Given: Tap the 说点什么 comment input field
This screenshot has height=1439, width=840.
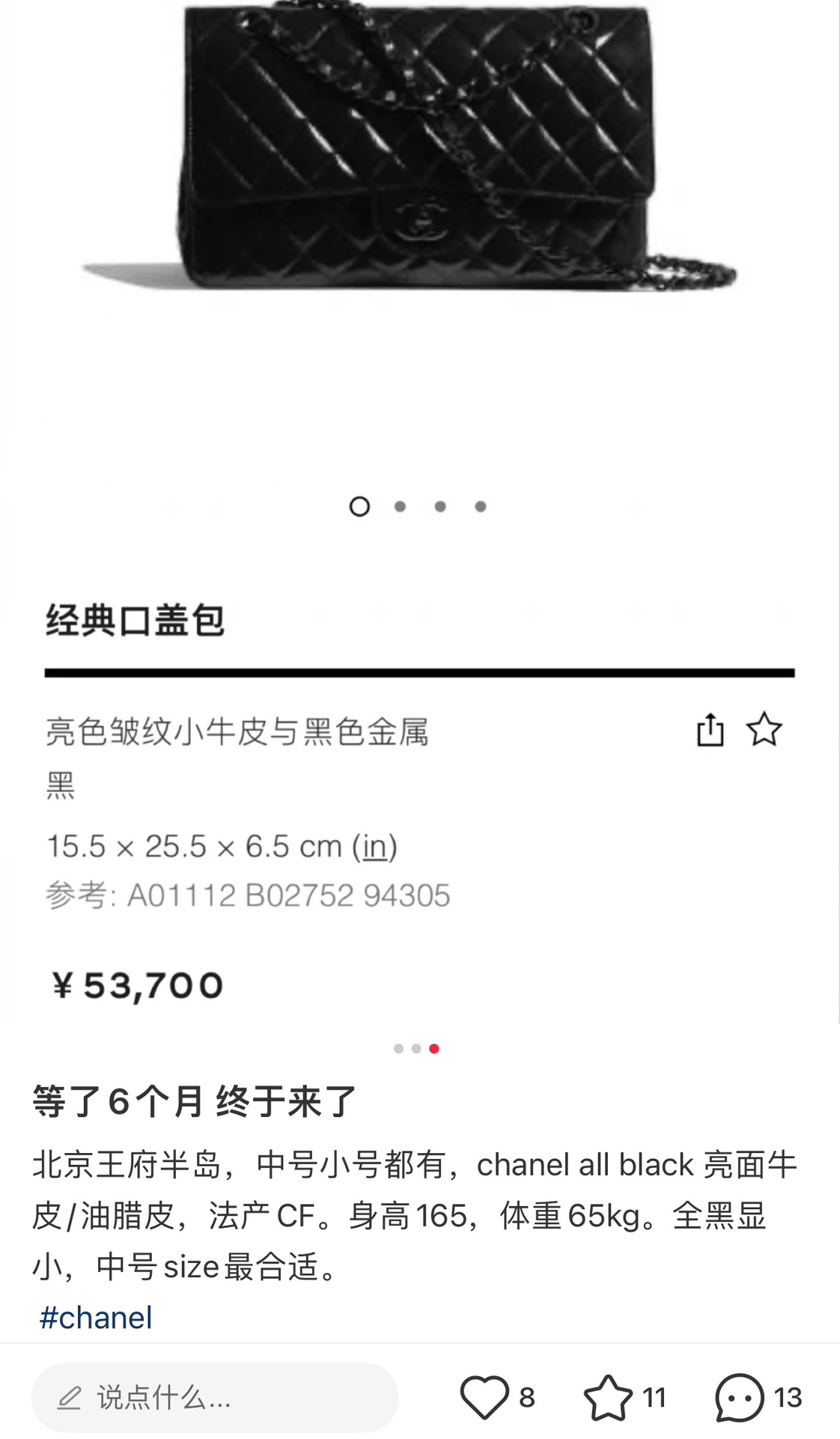Looking at the screenshot, I should (214, 1397).
